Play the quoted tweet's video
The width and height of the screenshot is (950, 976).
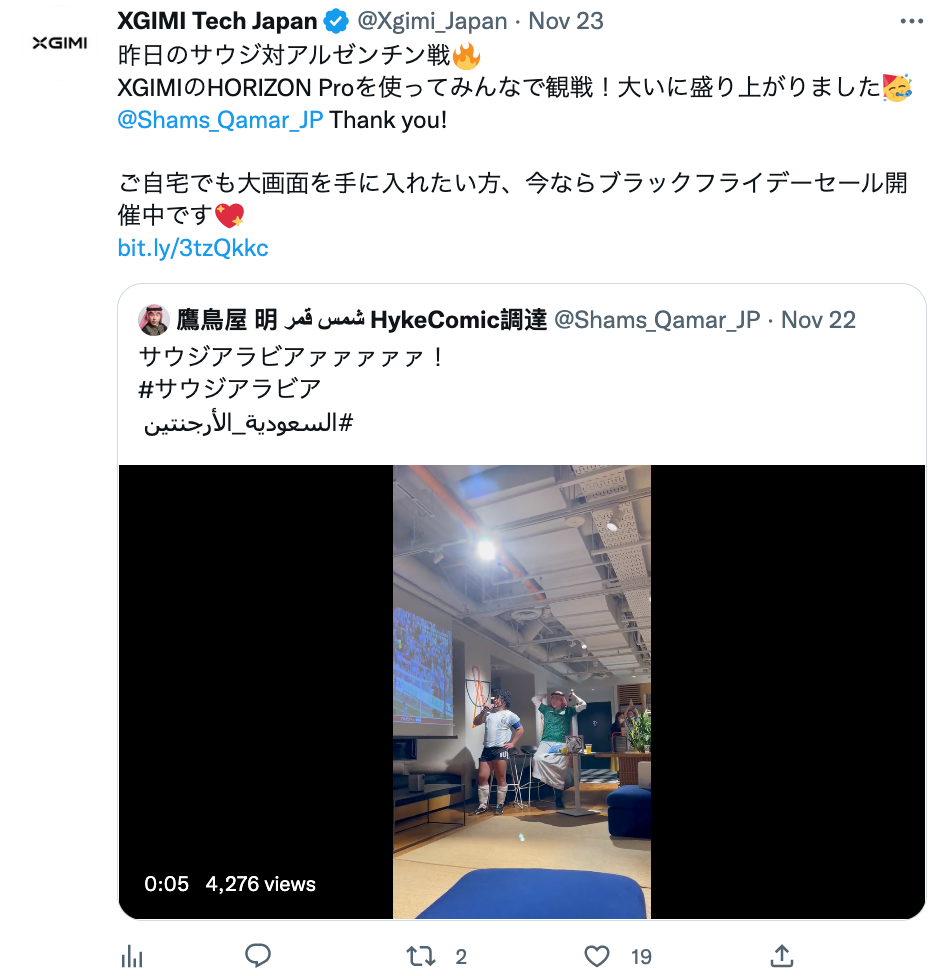pyautogui.click(x=521, y=690)
